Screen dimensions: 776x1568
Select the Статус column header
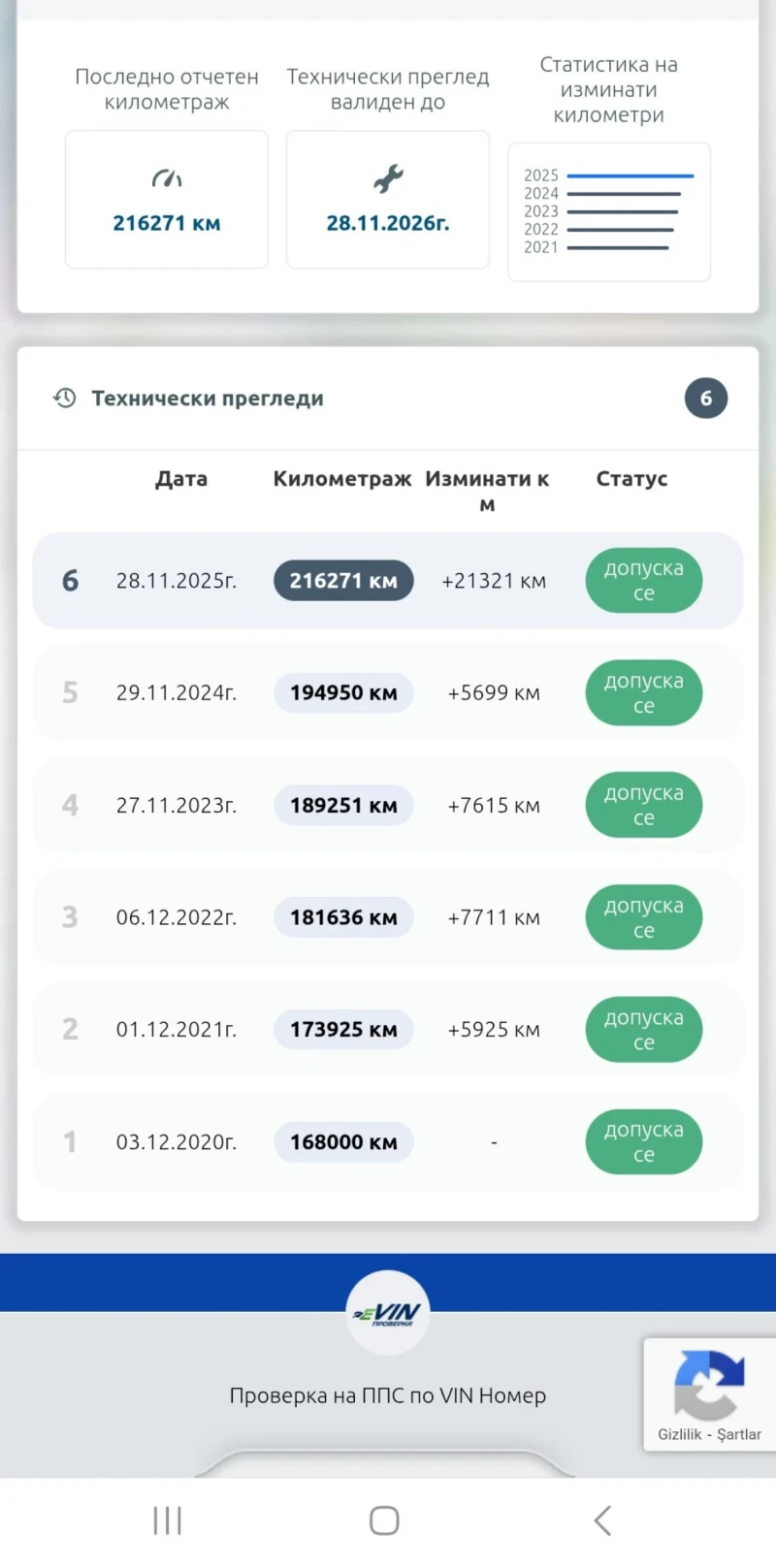coord(631,479)
